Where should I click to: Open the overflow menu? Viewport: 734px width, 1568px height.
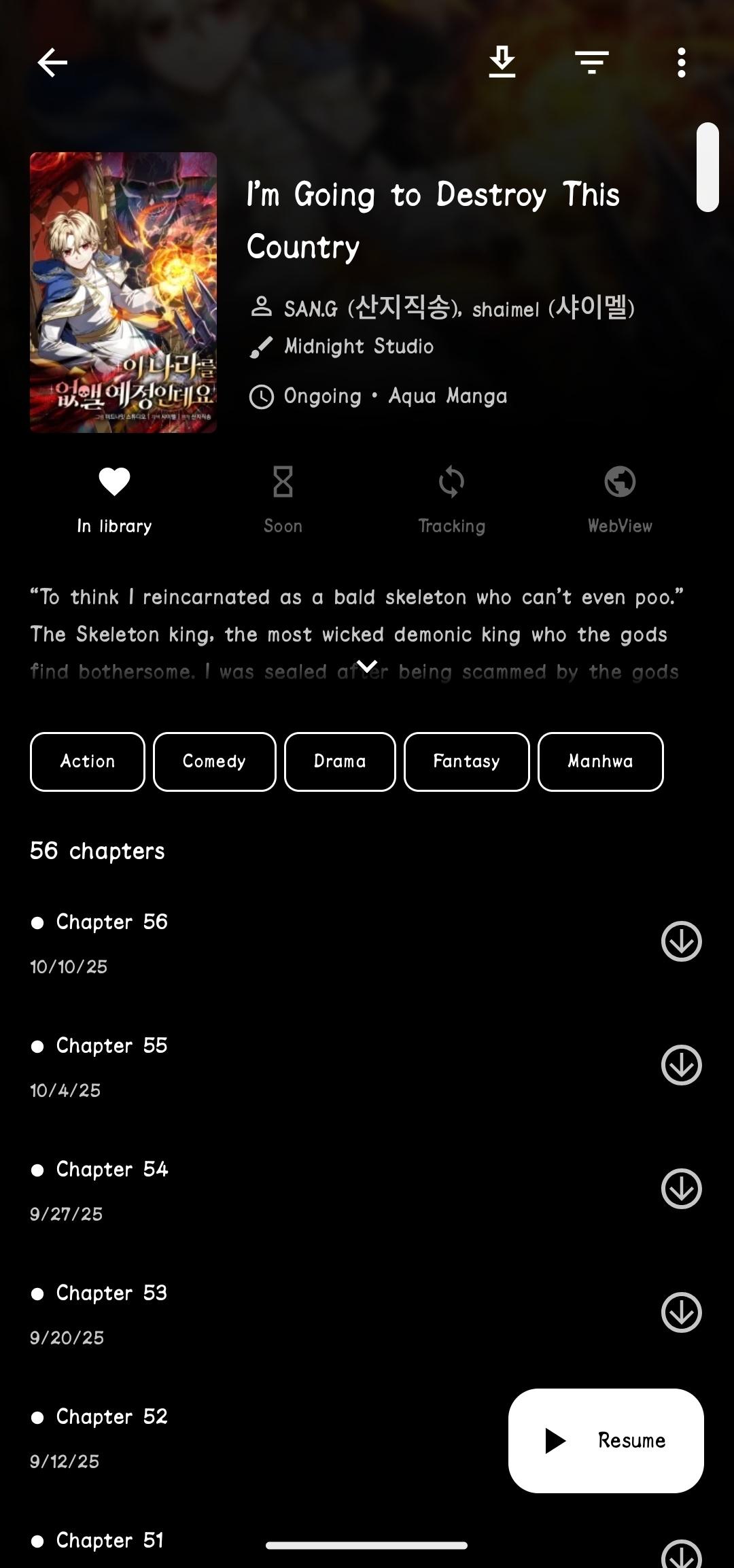pyautogui.click(x=681, y=63)
